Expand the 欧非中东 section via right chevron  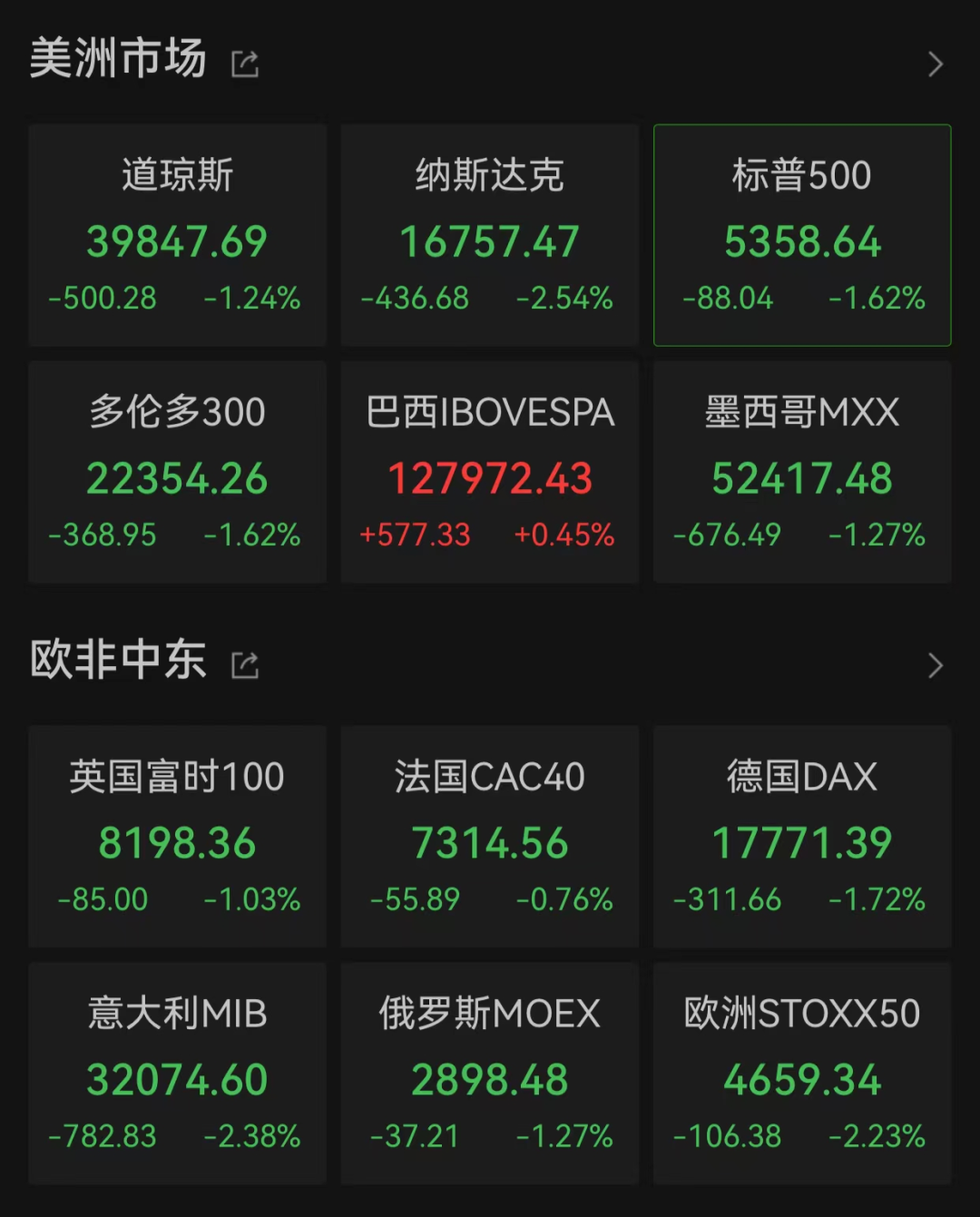936,666
